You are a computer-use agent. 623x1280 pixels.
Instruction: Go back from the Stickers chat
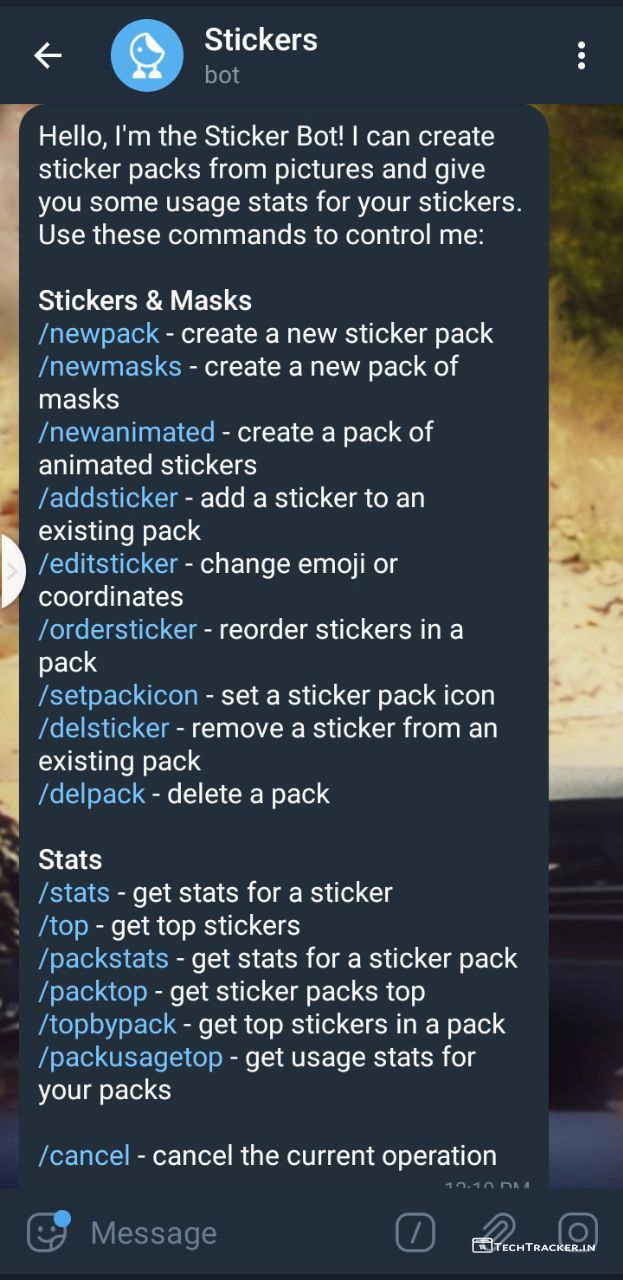point(47,56)
